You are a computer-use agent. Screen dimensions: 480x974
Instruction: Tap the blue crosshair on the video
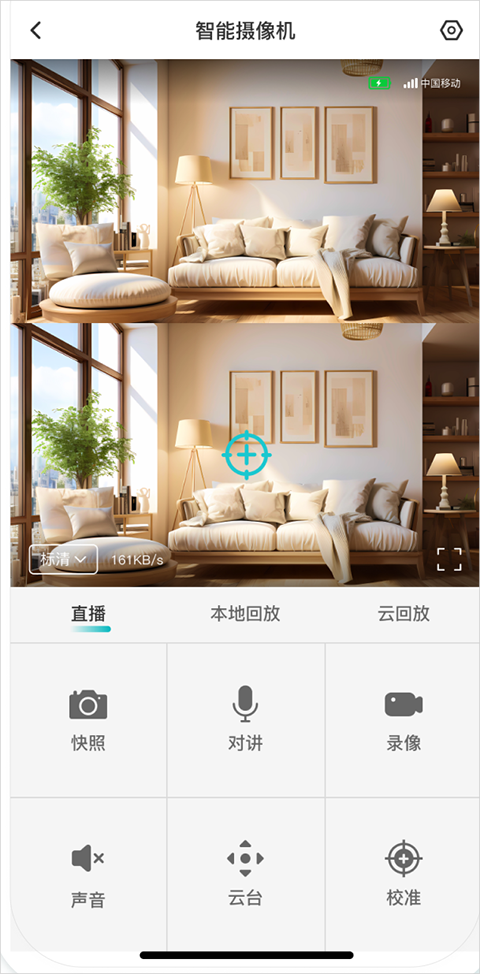click(247, 455)
